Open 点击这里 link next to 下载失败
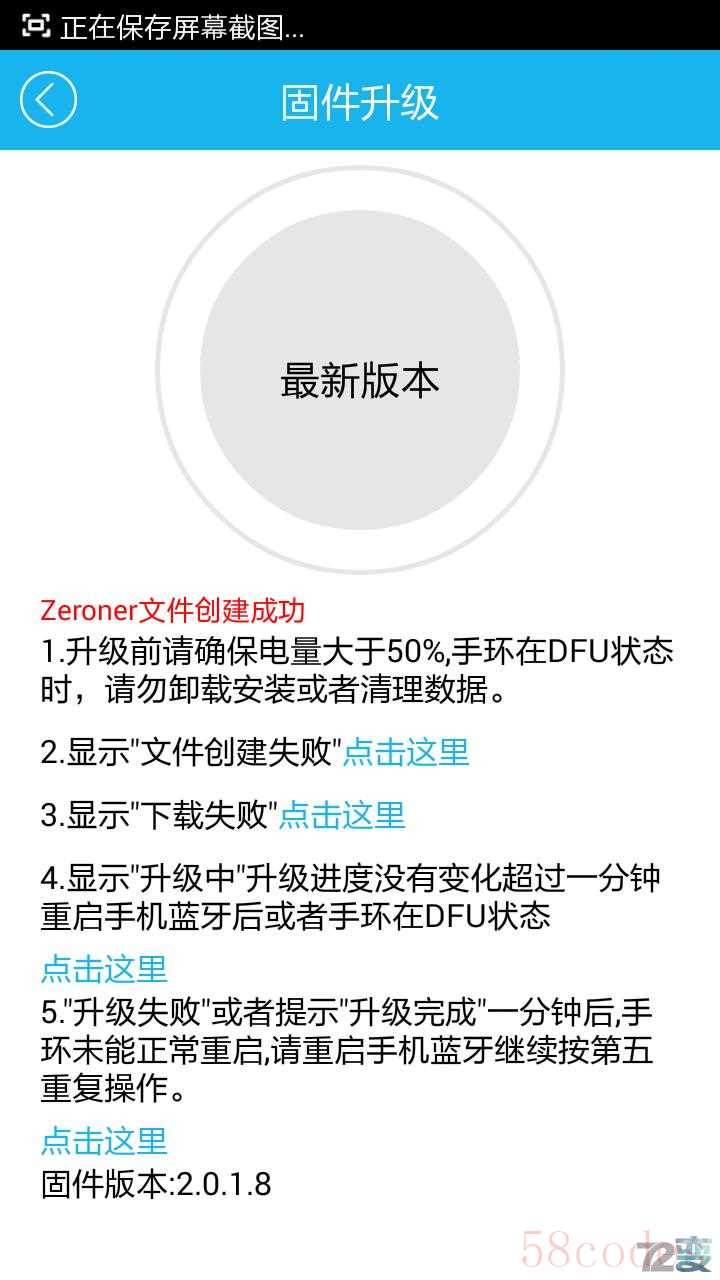Image resolution: width=720 pixels, height=1280 pixels. pos(342,814)
